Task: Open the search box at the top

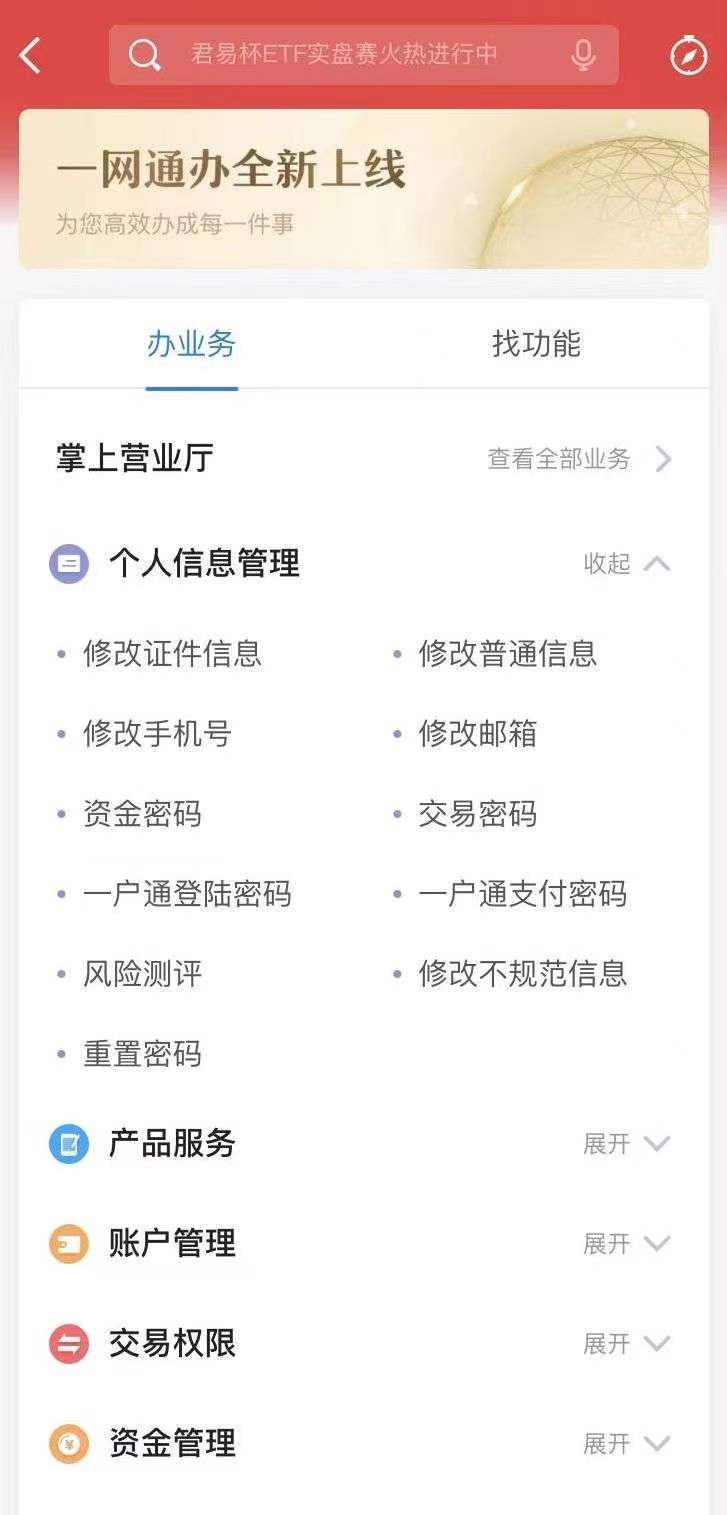Action: (364, 55)
